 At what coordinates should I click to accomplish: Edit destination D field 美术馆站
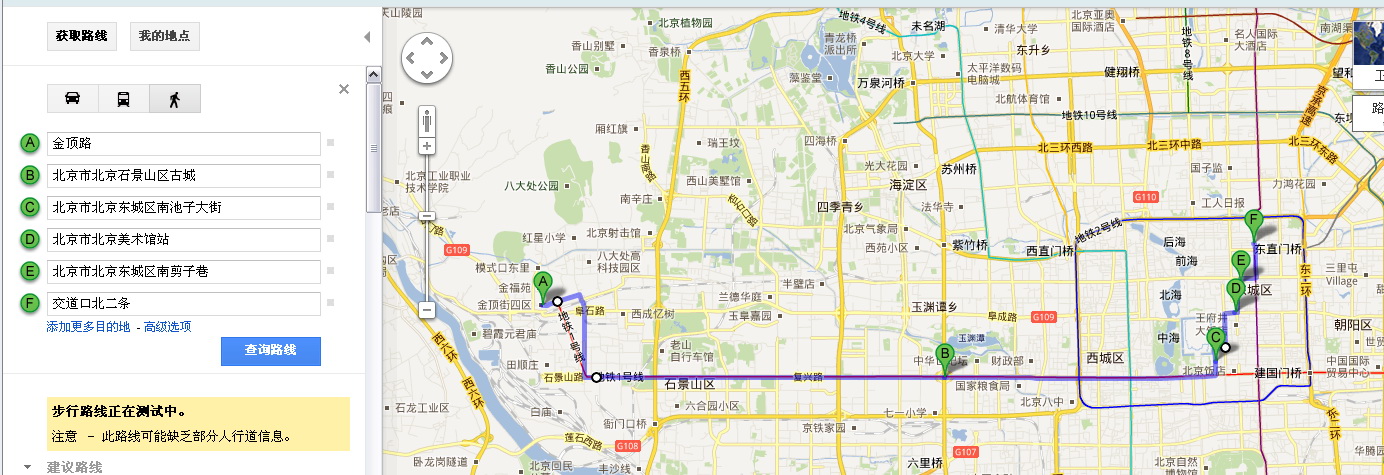pyautogui.click(x=184, y=240)
